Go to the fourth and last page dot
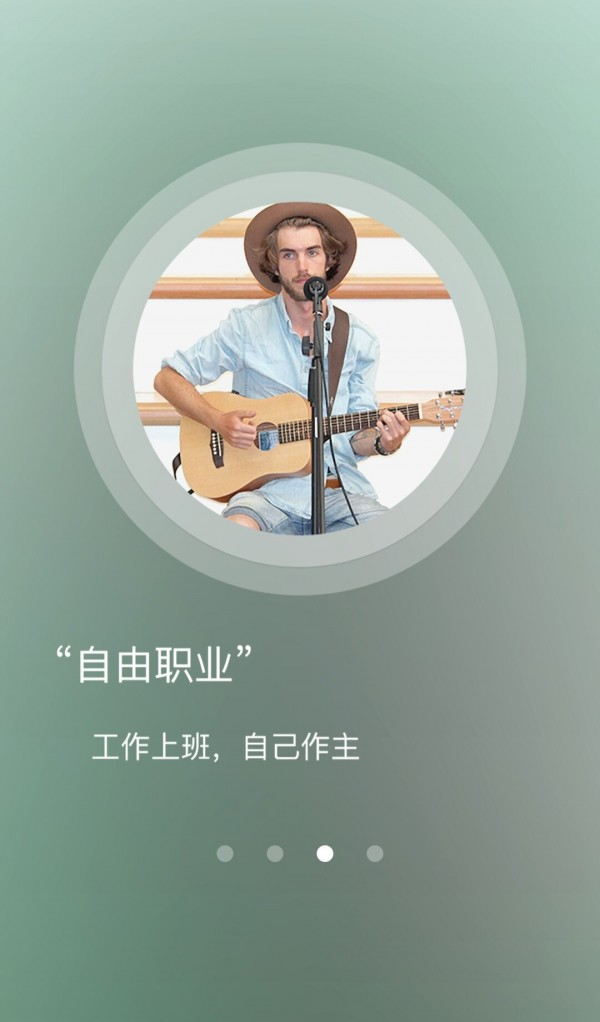600x1022 pixels. tap(375, 853)
